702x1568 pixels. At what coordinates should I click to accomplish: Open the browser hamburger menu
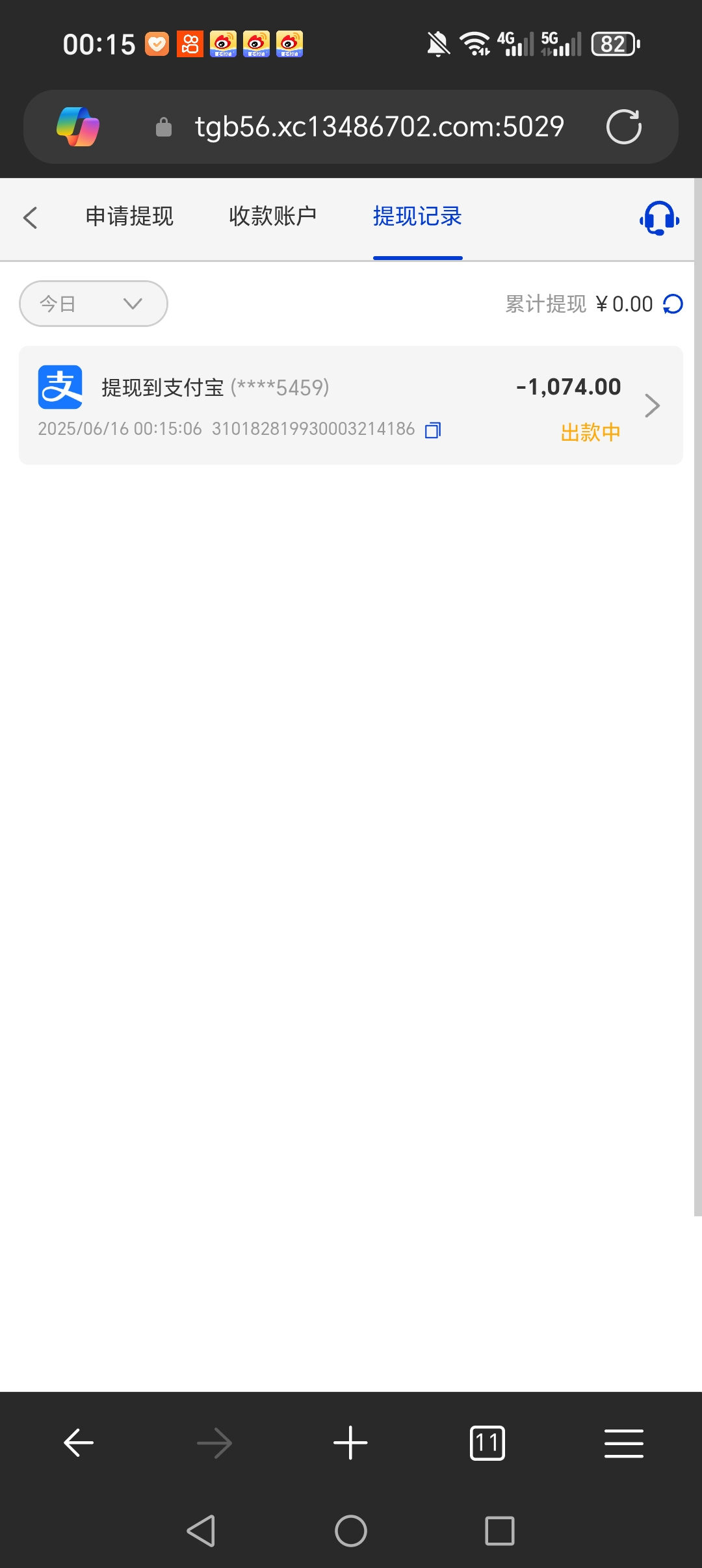[624, 1443]
